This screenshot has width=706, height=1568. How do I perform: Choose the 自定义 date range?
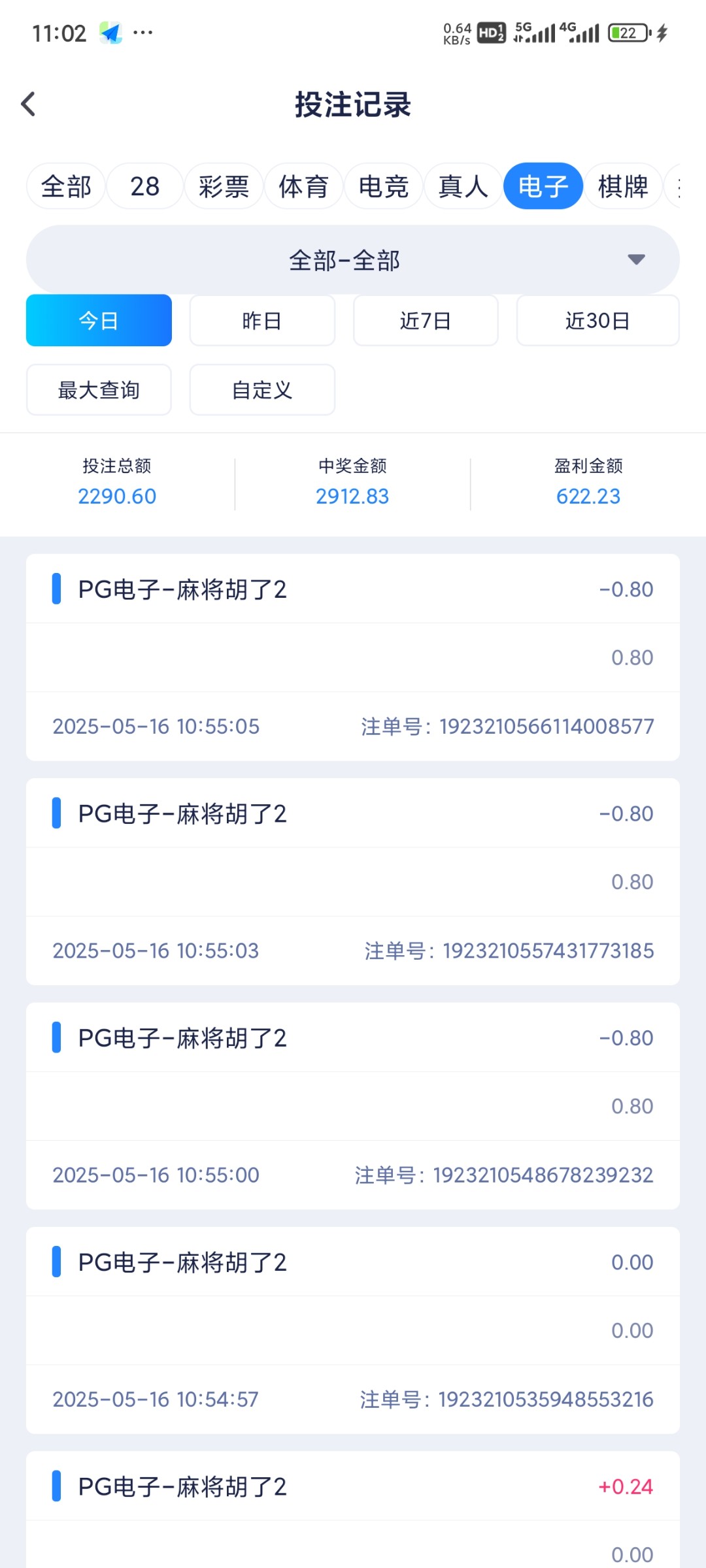(262, 390)
